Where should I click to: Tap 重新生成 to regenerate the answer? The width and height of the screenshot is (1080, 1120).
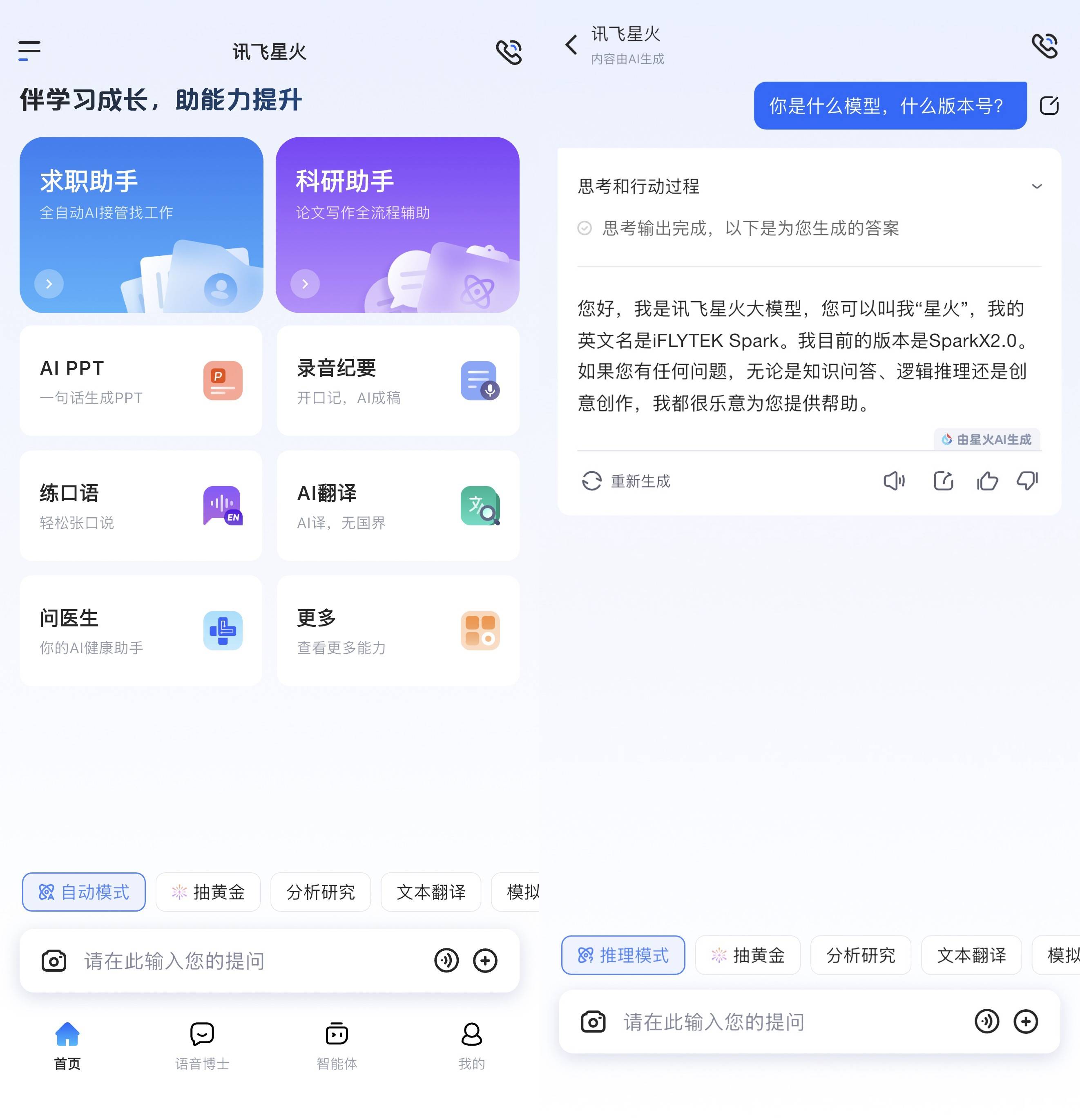626,481
